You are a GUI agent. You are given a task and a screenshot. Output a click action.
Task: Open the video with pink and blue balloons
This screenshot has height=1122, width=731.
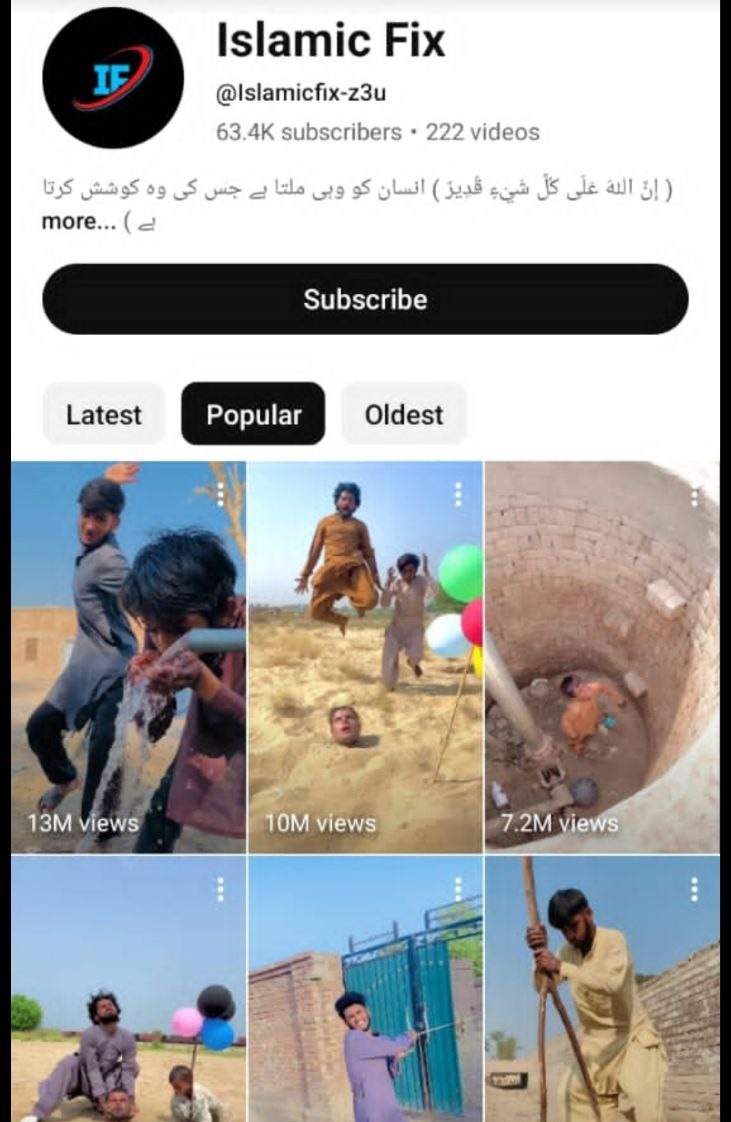[x=128, y=1000]
